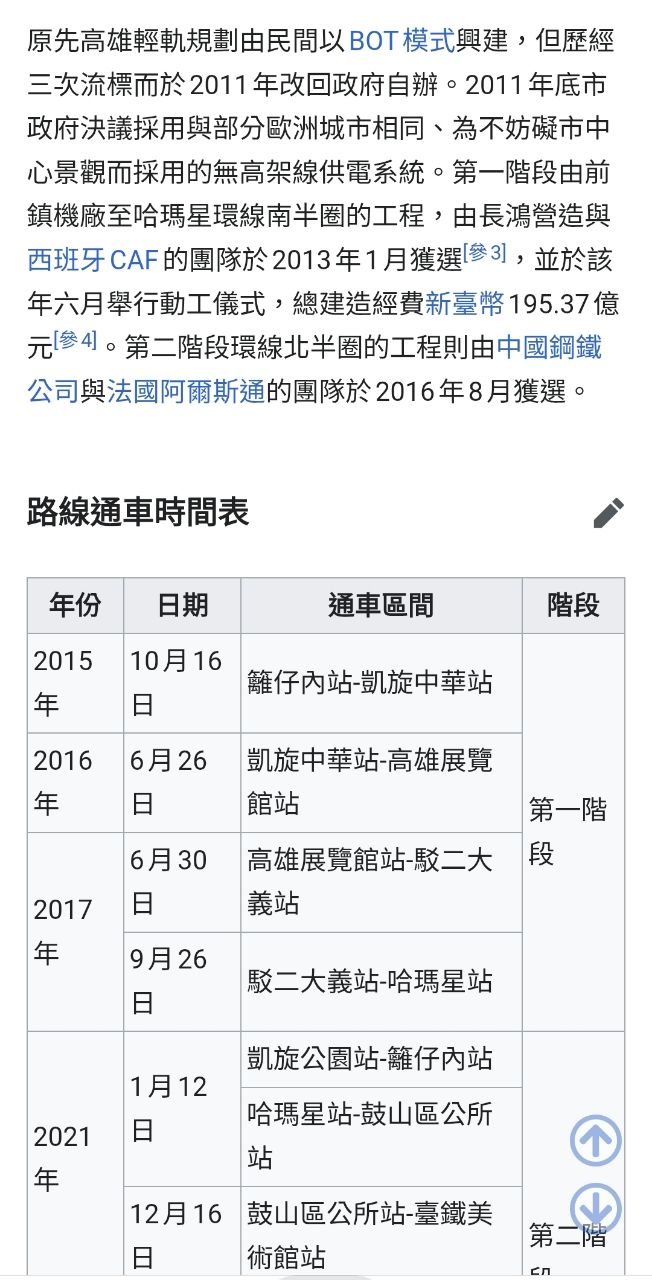652x1280 pixels.
Task: Jump to top with up arrow button
Action: [596, 1141]
